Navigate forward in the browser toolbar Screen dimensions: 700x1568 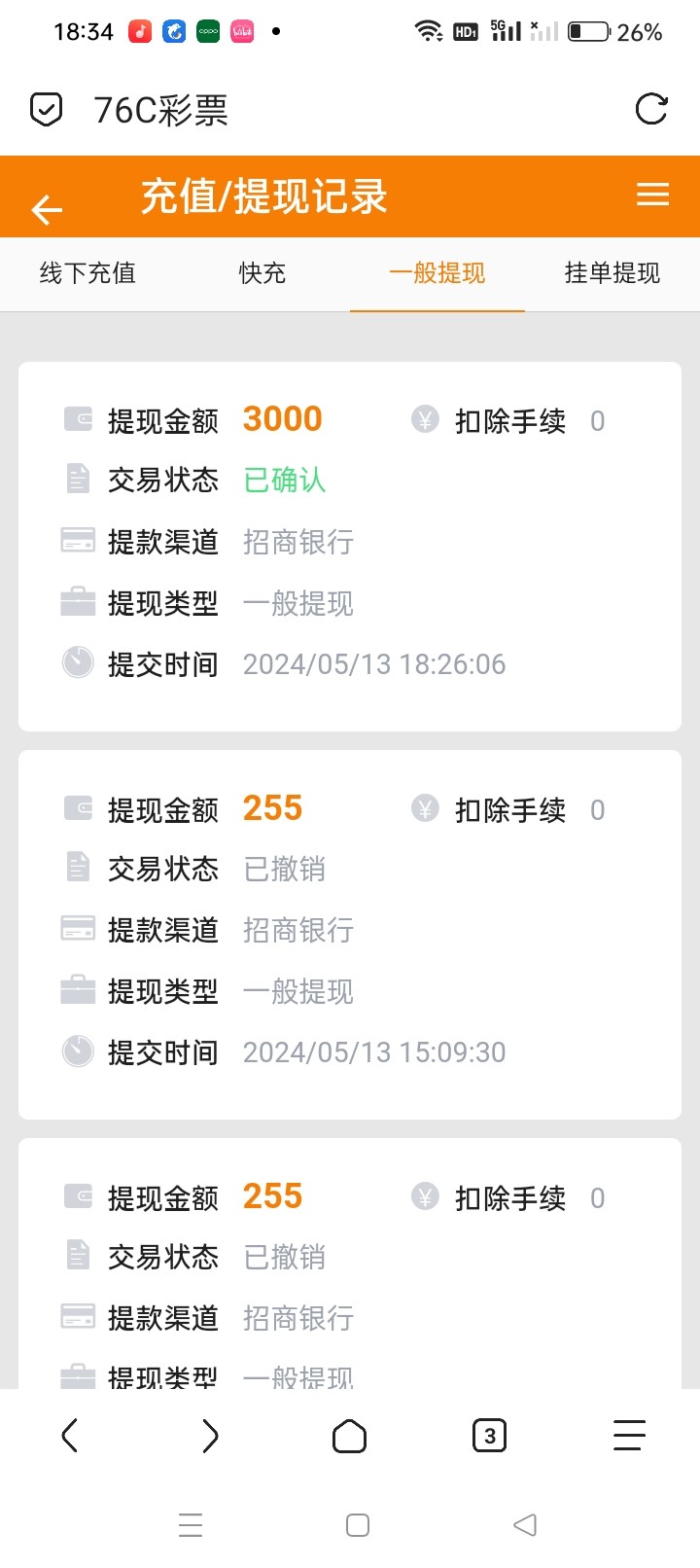pos(210,1436)
